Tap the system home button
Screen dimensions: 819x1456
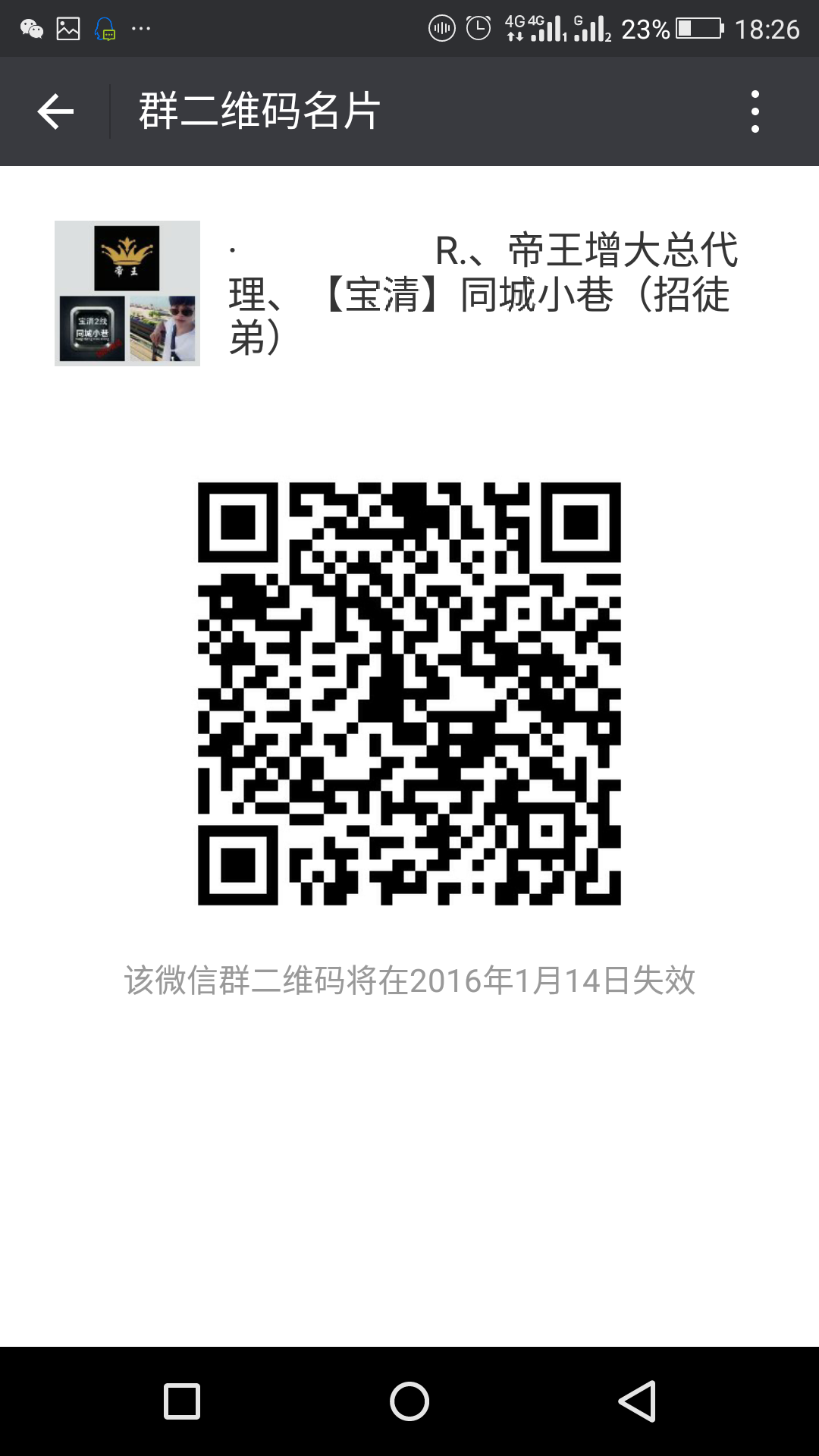(409, 1401)
